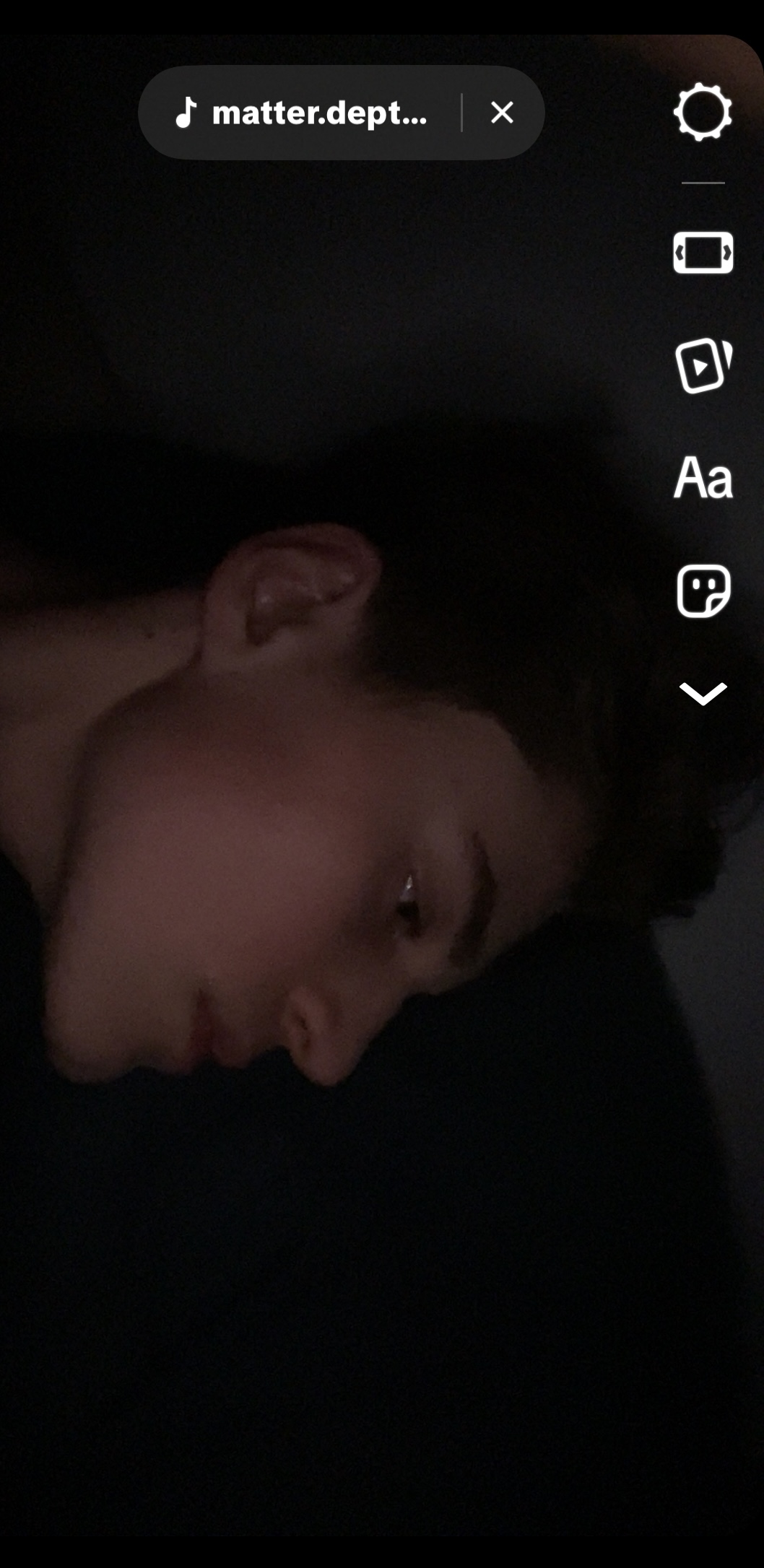The height and width of the screenshot is (1568, 764).
Task: Remove the selected sound with the X
Action: [x=502, y=113]
